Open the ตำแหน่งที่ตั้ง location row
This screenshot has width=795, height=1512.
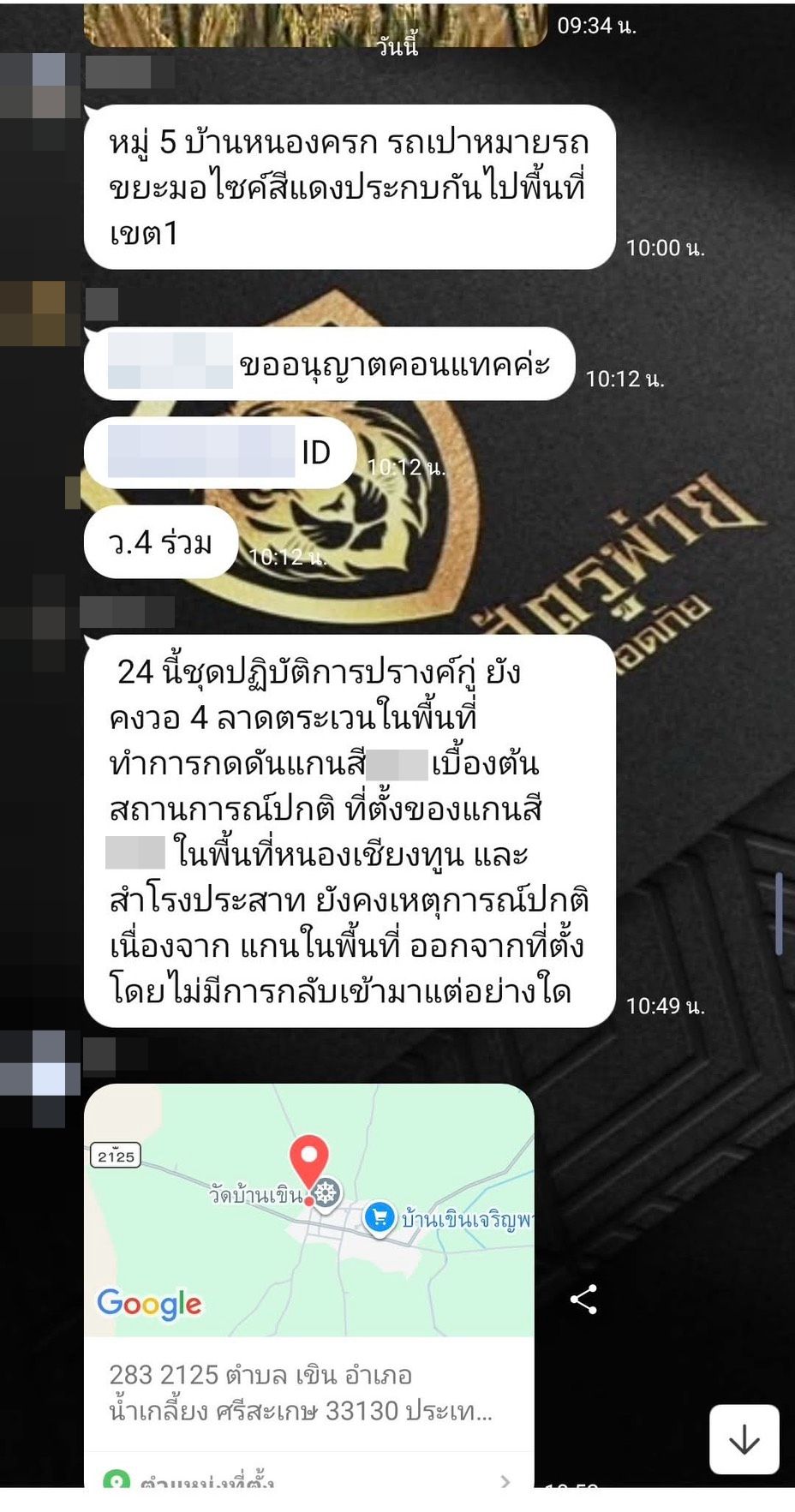click(308, 1478)
